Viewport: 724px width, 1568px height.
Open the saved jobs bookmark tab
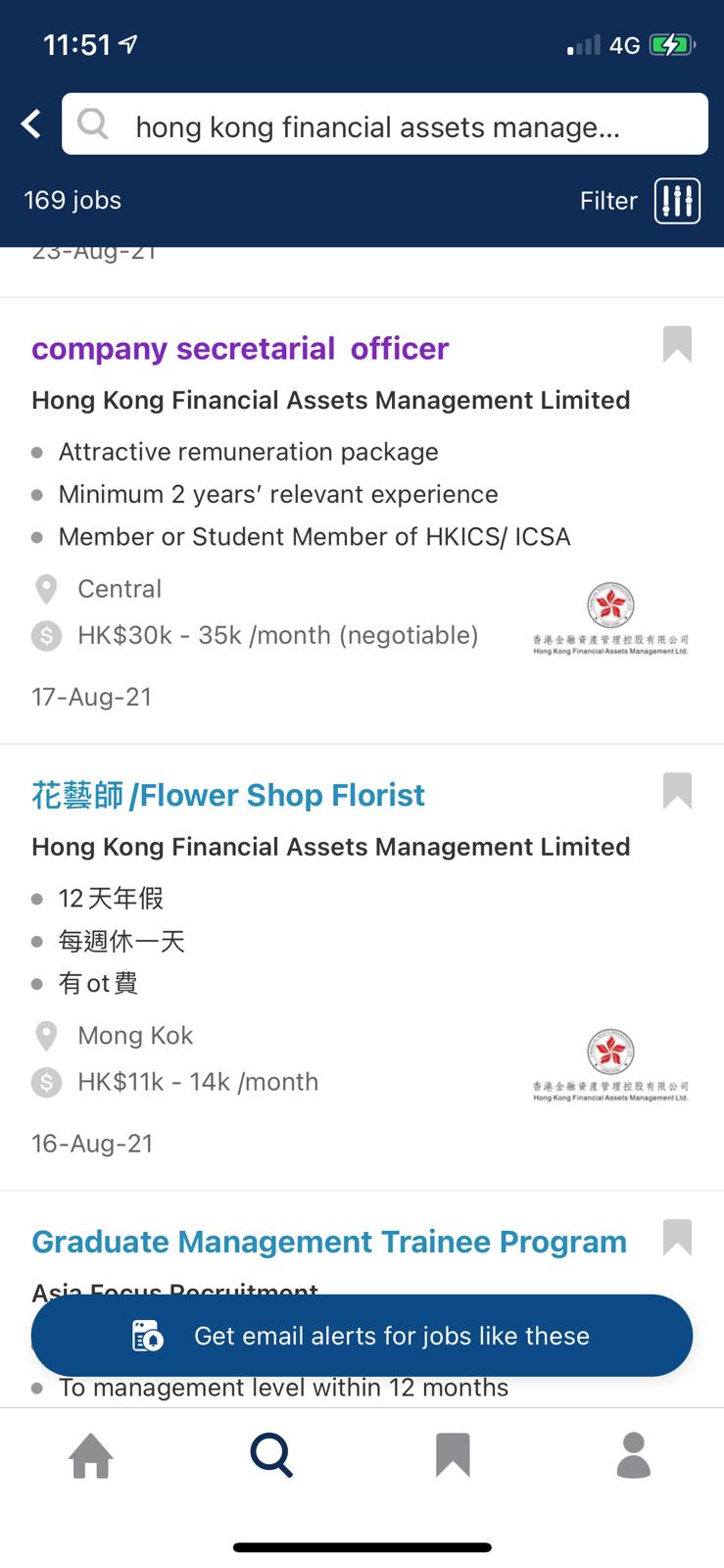(453, 1455)
